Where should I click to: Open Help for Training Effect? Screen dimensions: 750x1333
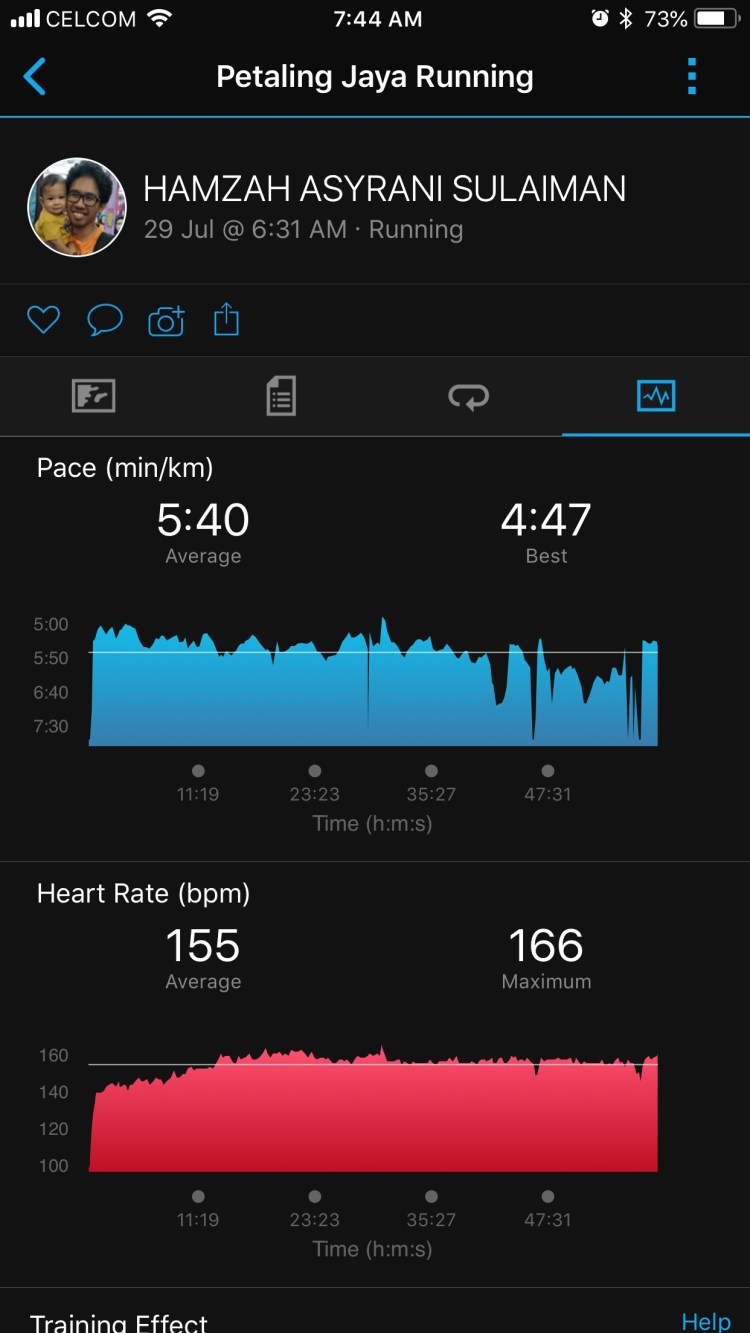pos(705,1321)
